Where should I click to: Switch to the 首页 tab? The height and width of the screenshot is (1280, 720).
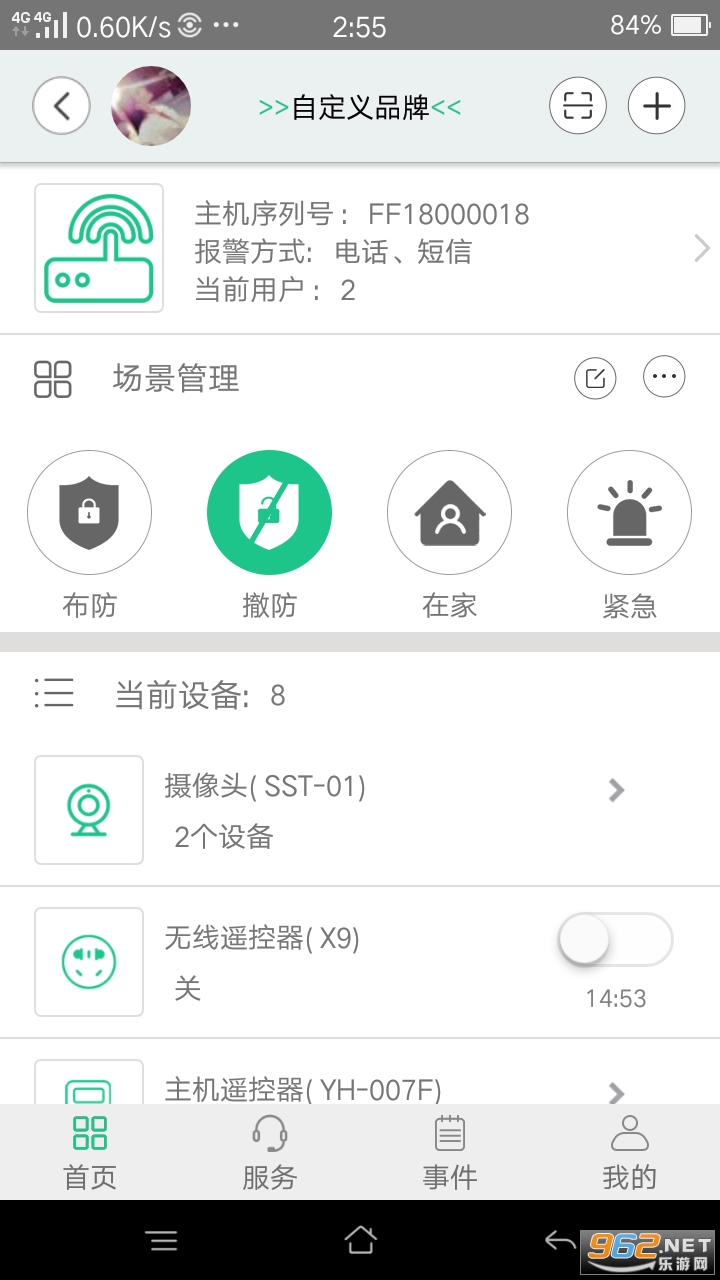click(90, 1152)
